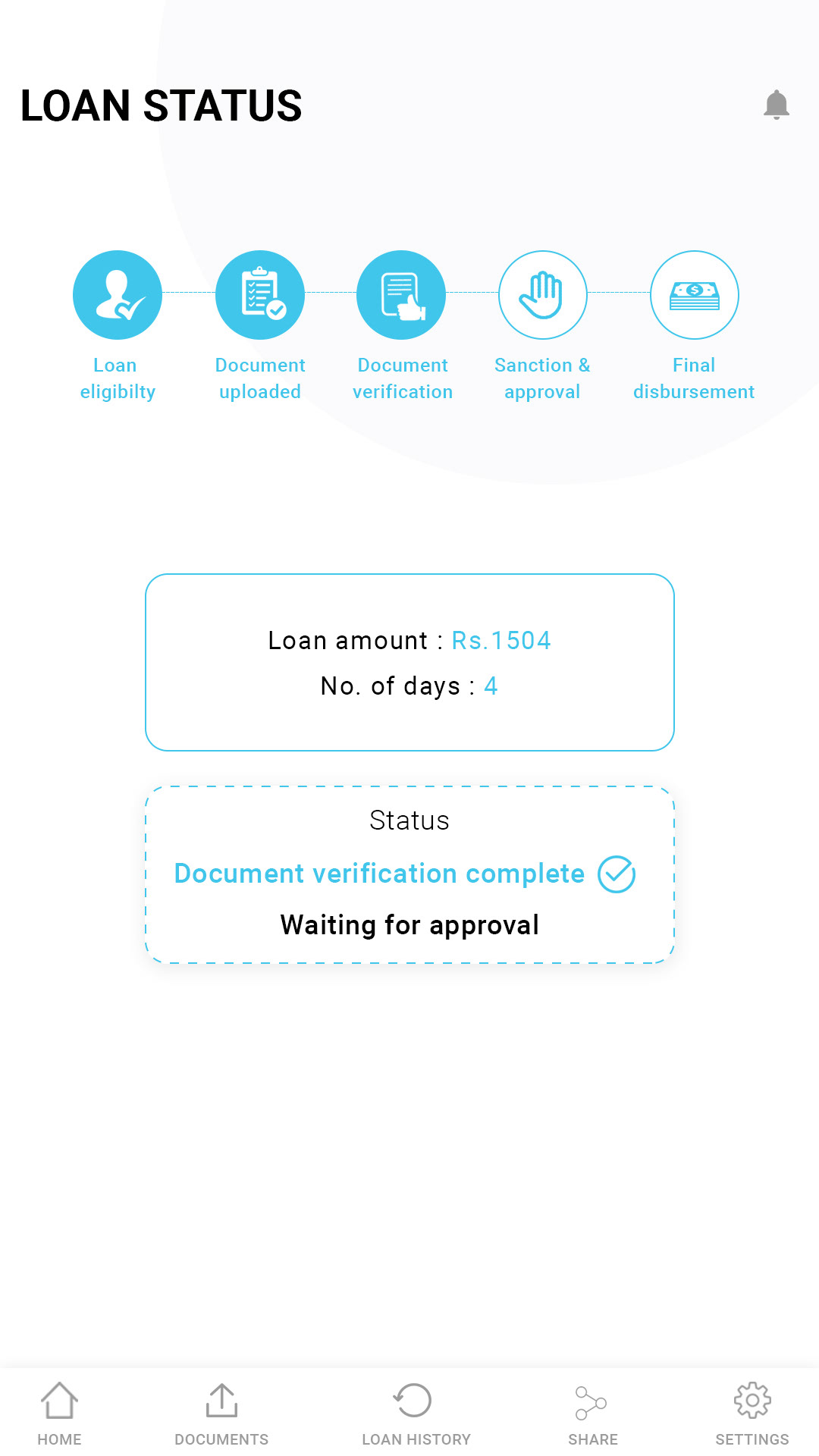Tap the Loan eligibility step icon
Screen dimensions: 819x1456
pyautogui.click(x=118, y=295)
